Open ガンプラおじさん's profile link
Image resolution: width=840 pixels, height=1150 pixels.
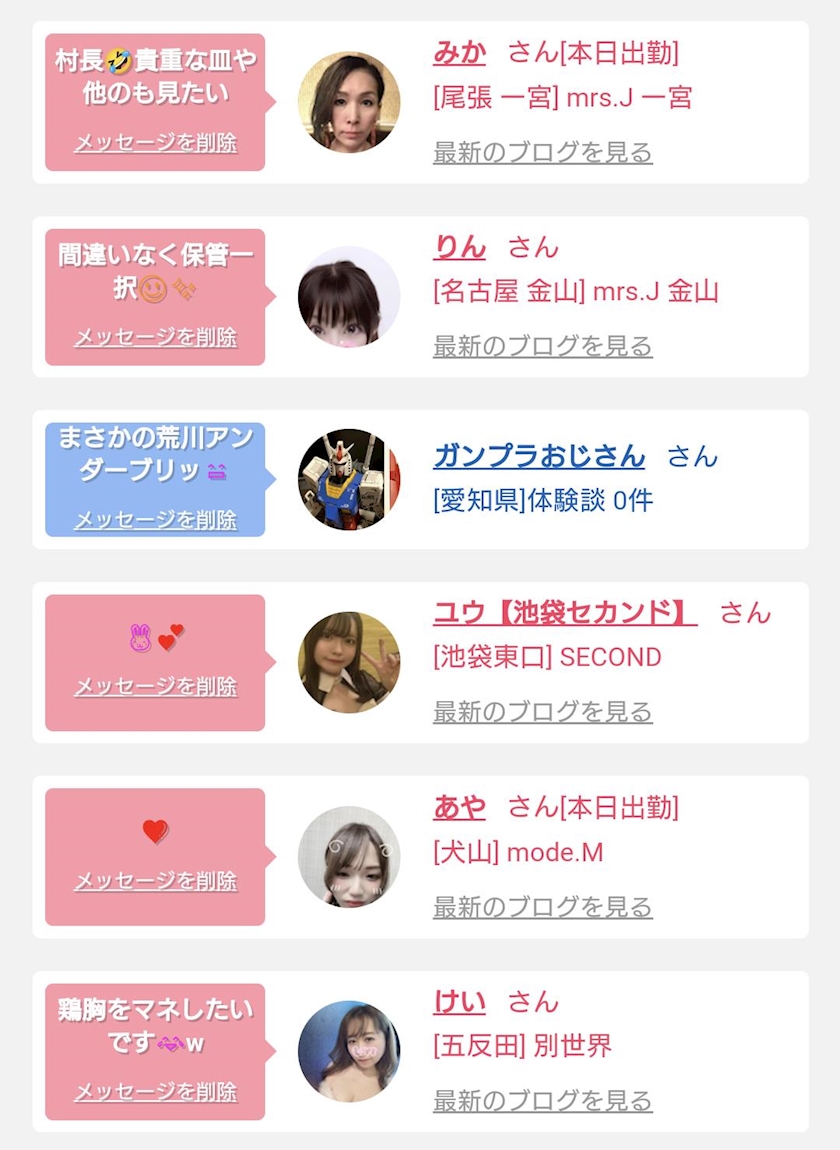(539, 456)
